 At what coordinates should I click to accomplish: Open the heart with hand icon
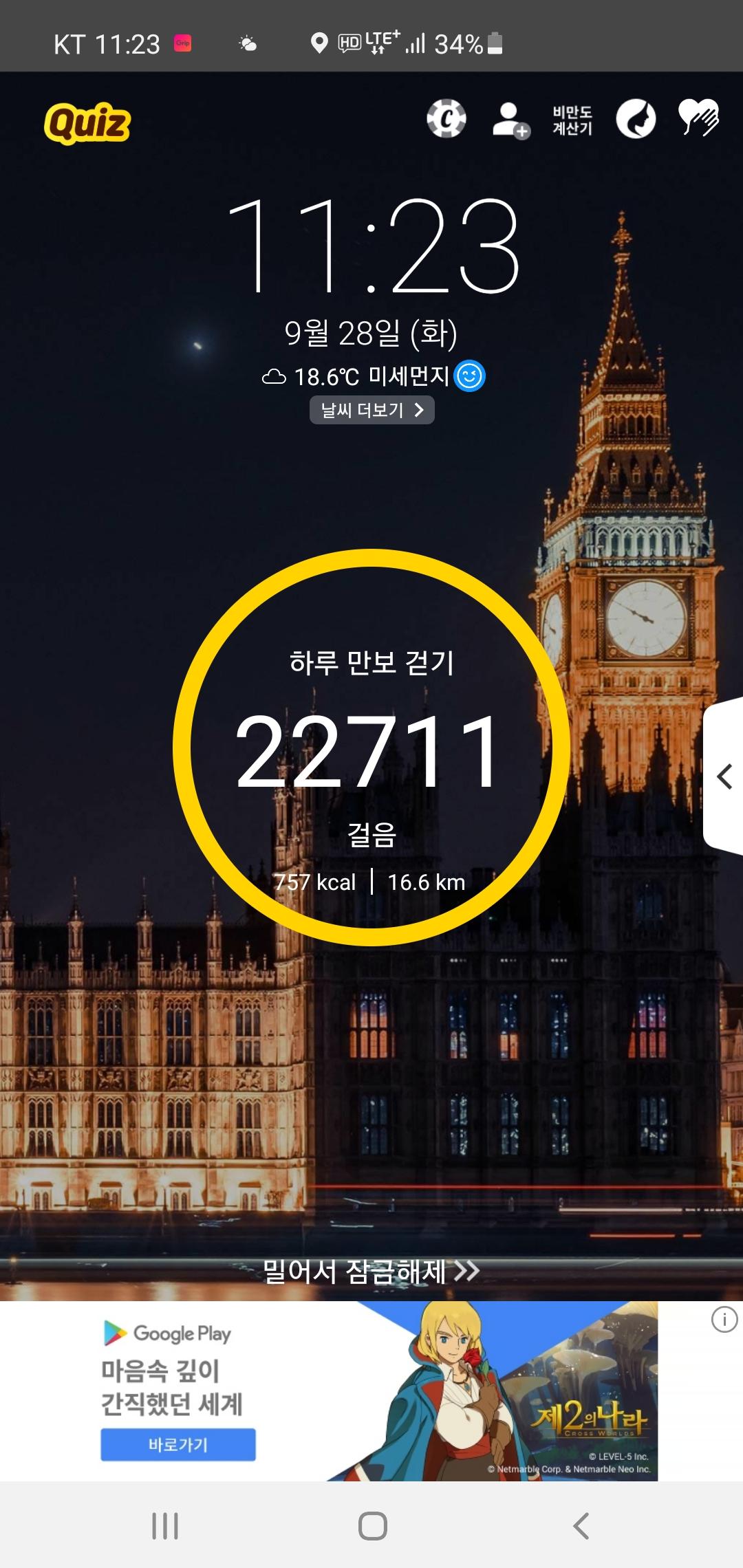[698, 118]
